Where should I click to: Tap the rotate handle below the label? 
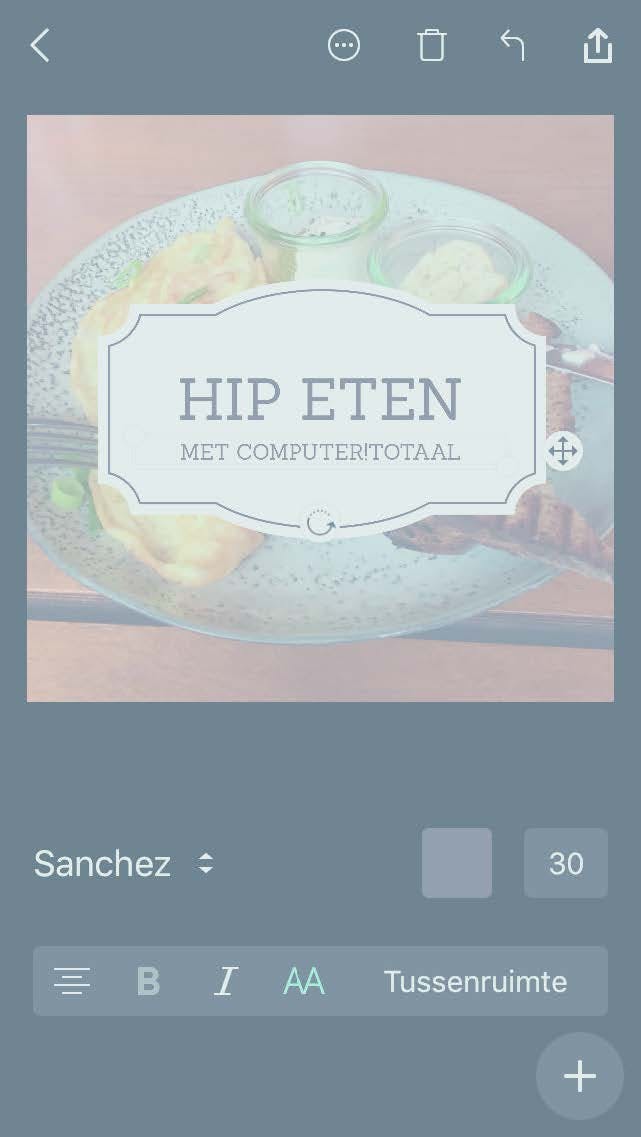coord(320,523)
